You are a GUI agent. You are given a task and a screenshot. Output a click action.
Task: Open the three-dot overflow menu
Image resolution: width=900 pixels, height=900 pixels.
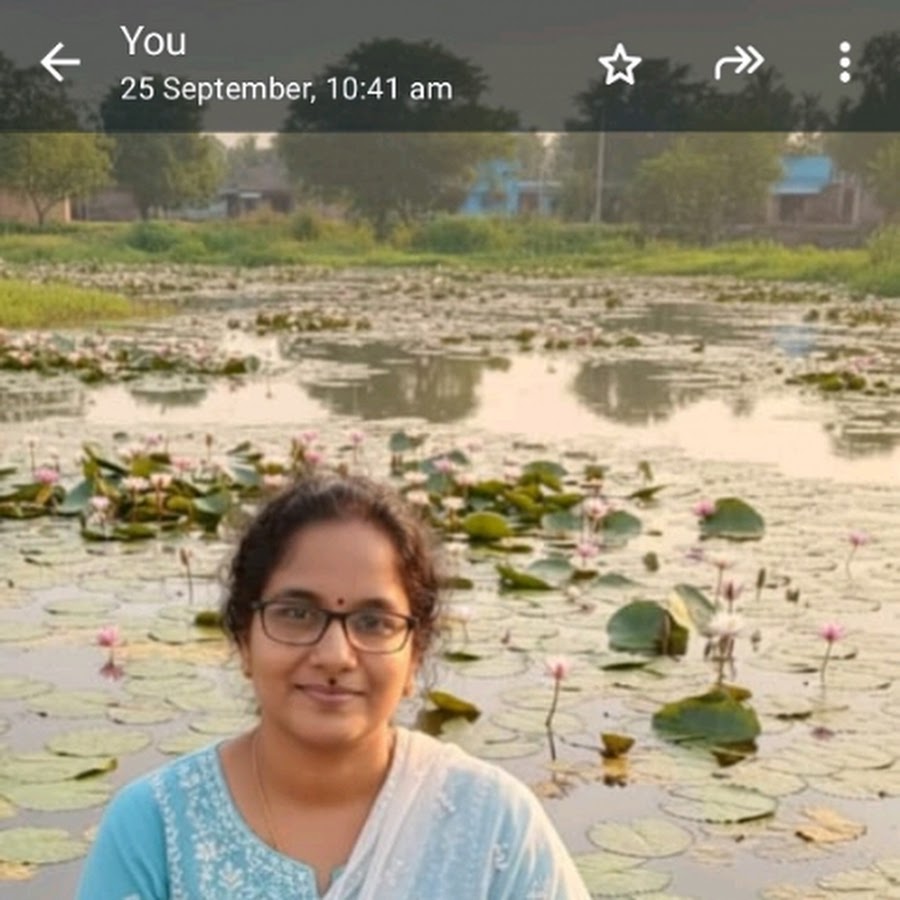click(845, 63)
